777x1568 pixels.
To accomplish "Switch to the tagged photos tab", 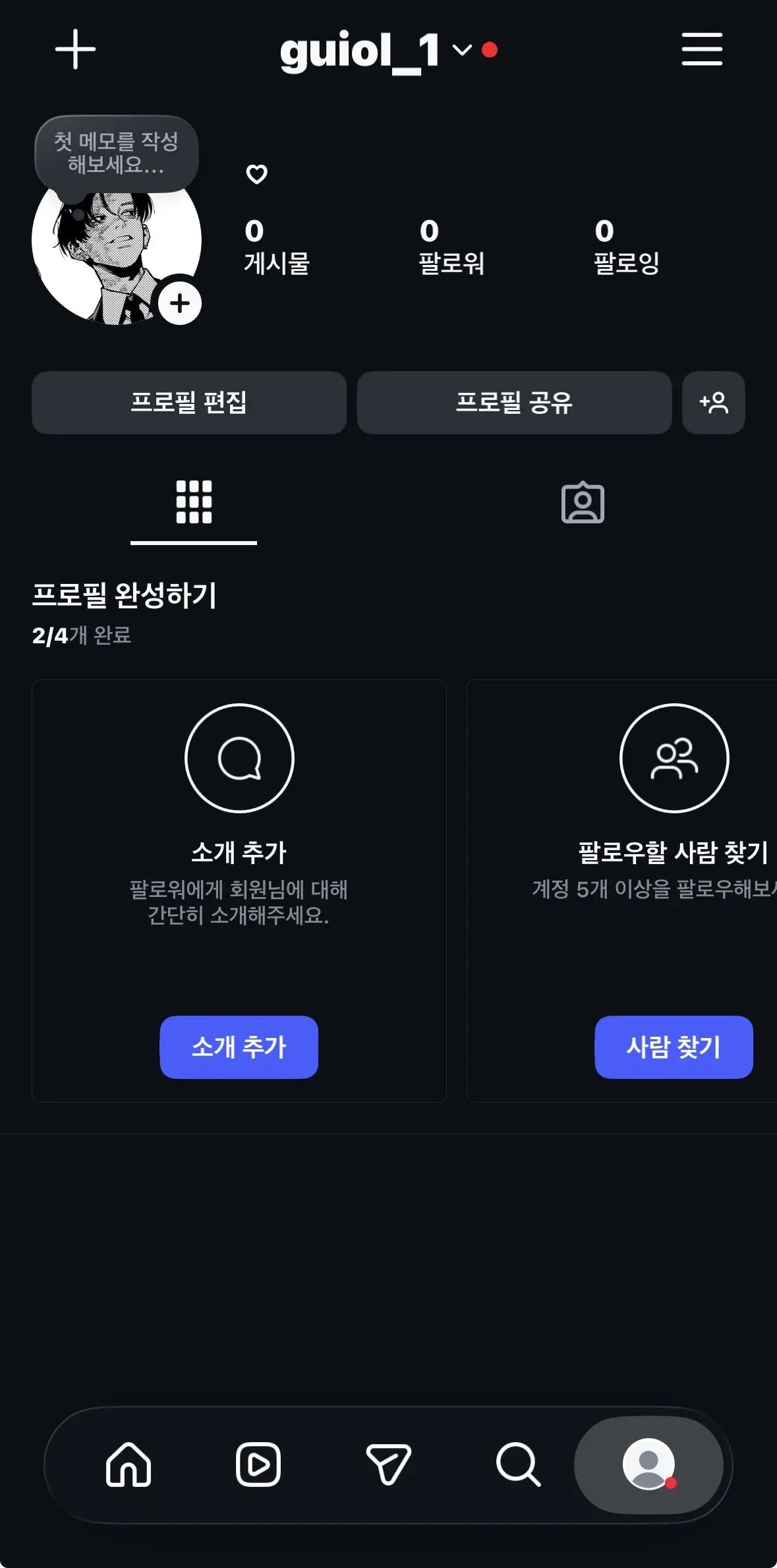I will pos(583,503).
